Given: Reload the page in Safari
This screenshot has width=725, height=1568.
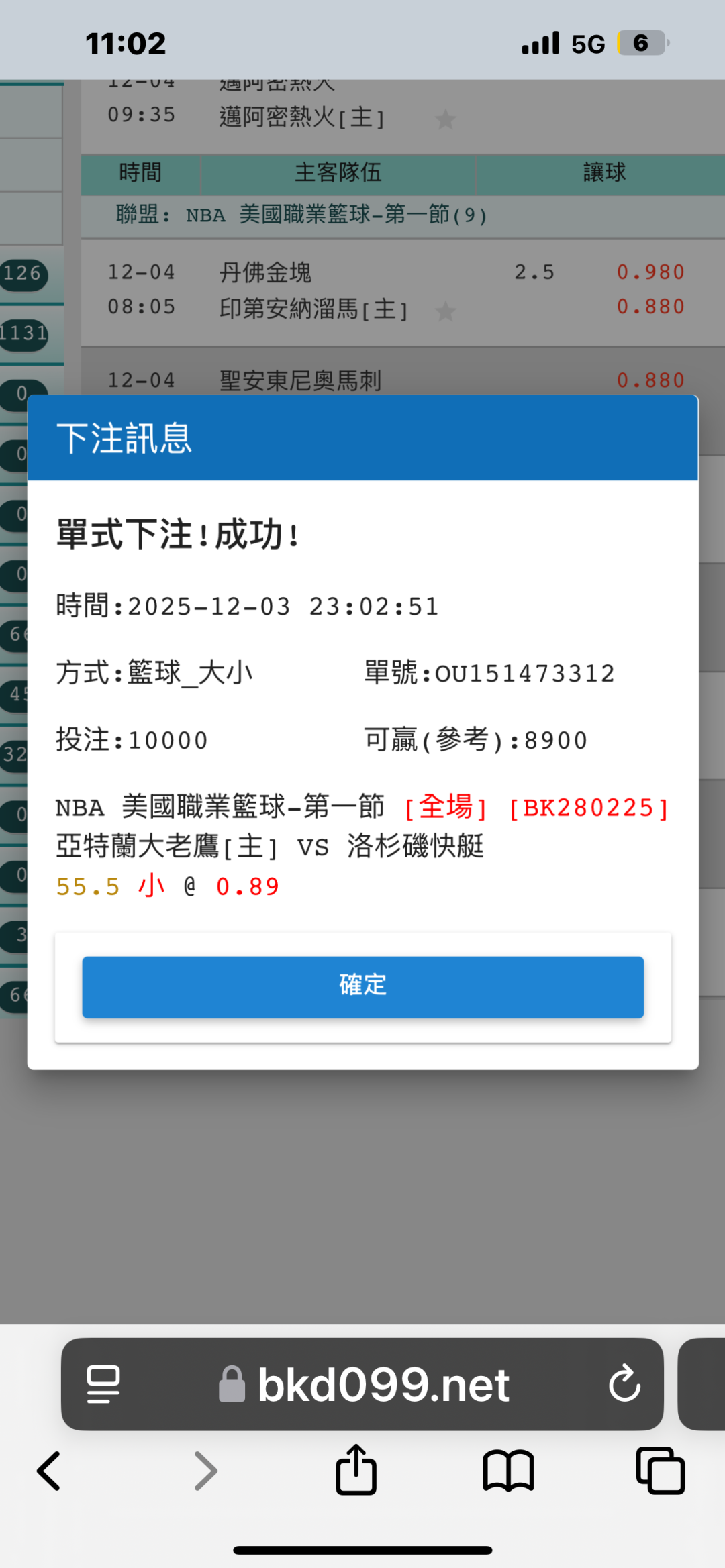Looking at the screenshot, I should [x=624, y=1383].
